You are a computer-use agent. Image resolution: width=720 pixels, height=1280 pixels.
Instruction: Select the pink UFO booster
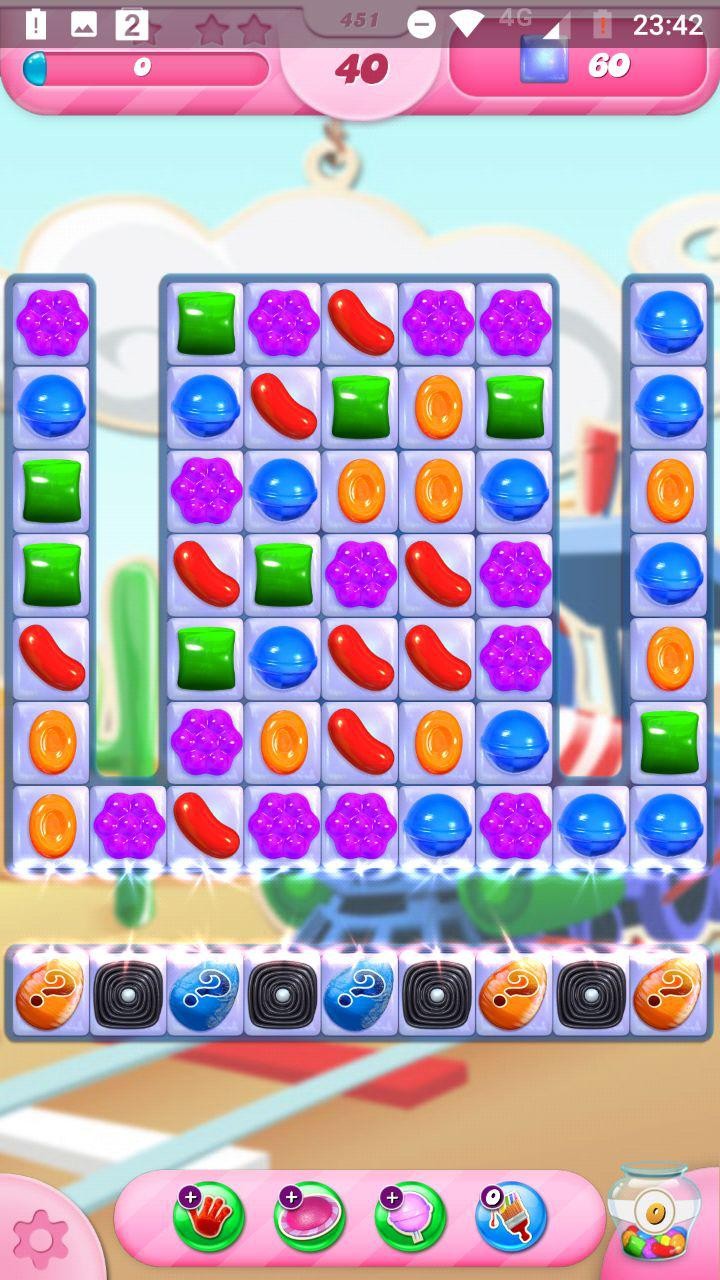[x=310, y=1217]
